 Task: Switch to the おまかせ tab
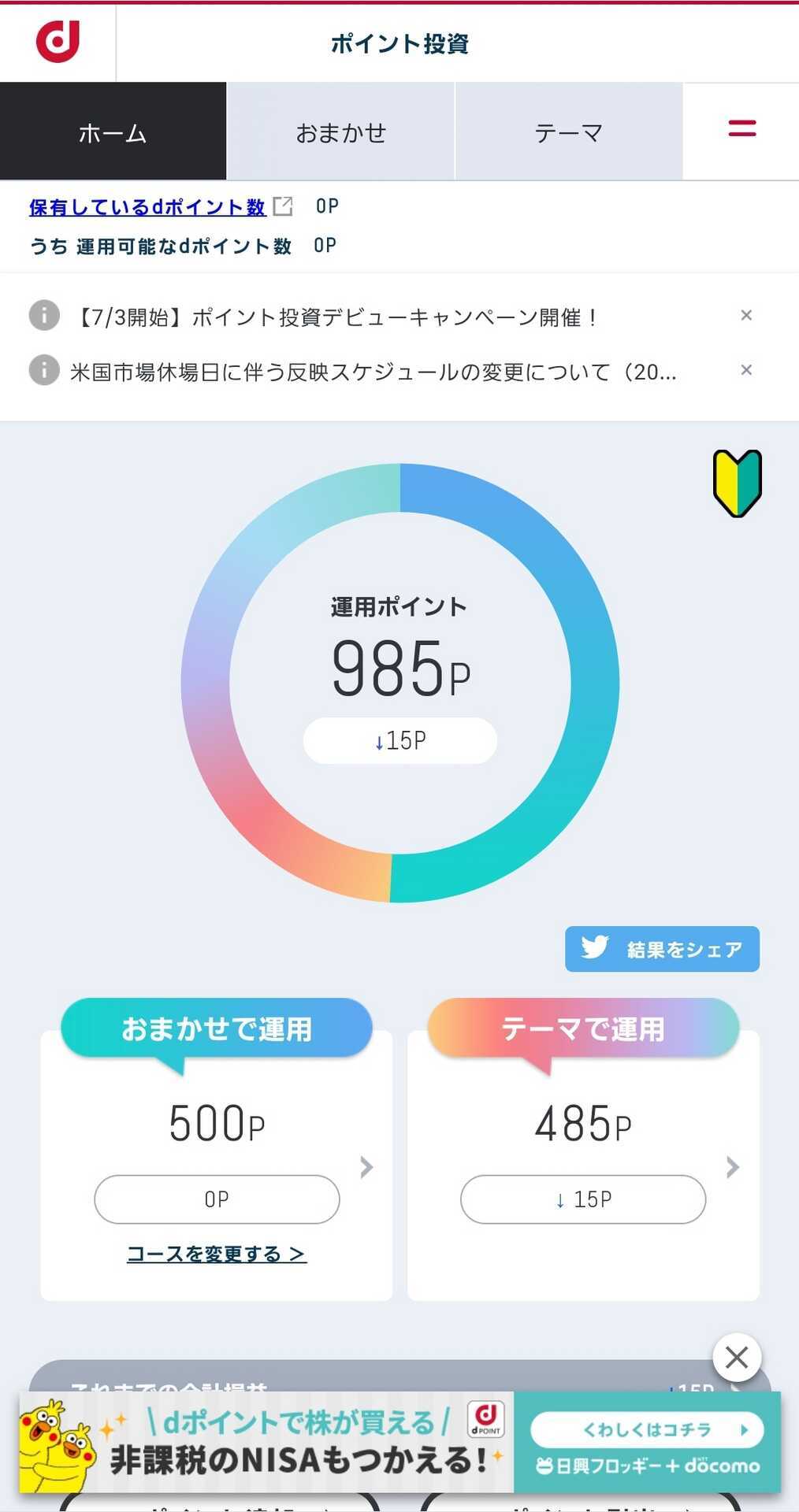click(340, 132)
